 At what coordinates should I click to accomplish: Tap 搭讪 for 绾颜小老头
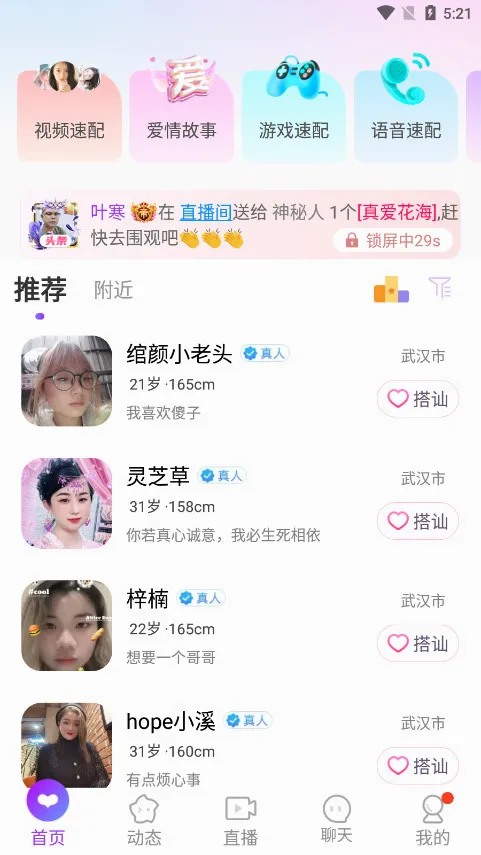(x=418, y=399)
